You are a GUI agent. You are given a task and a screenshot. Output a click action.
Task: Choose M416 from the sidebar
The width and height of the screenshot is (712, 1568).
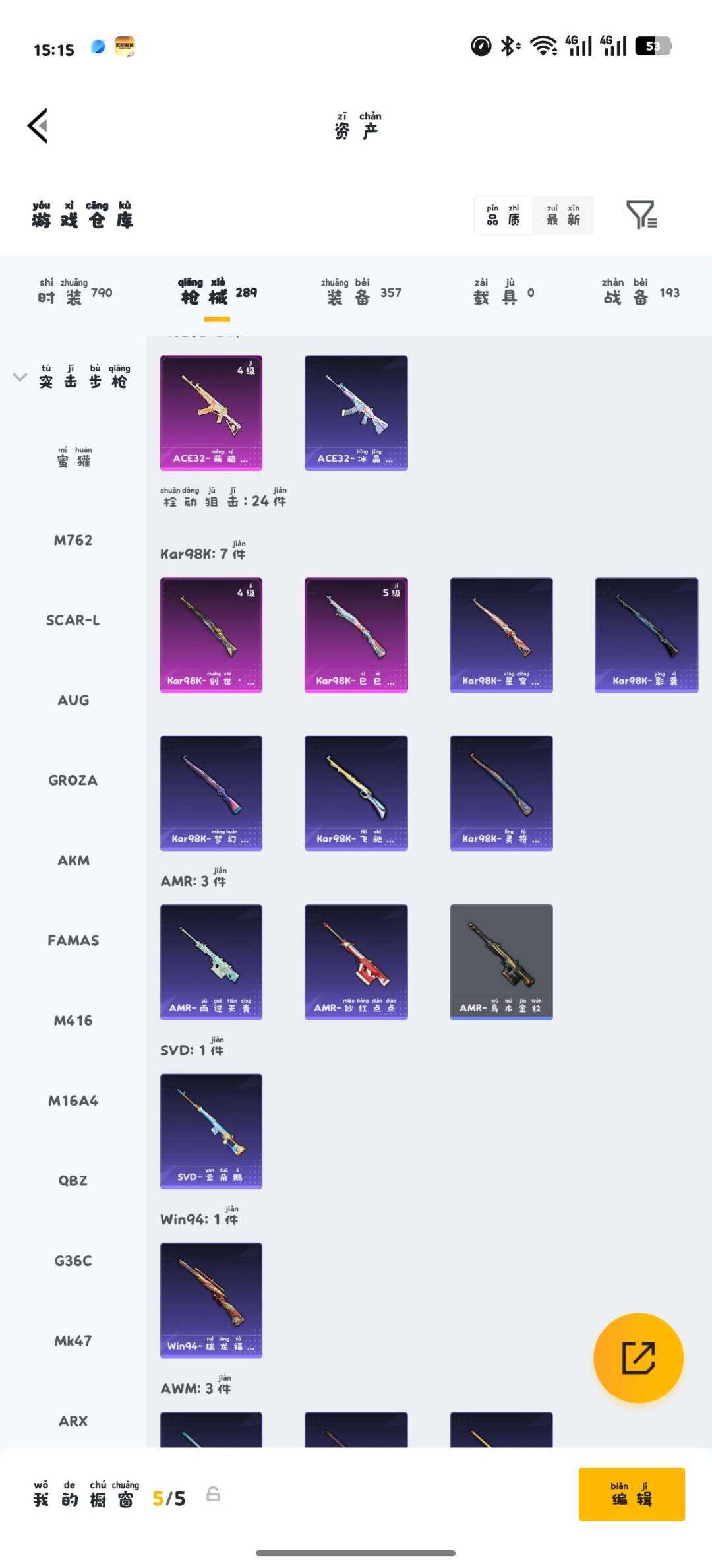point(73,1020)
